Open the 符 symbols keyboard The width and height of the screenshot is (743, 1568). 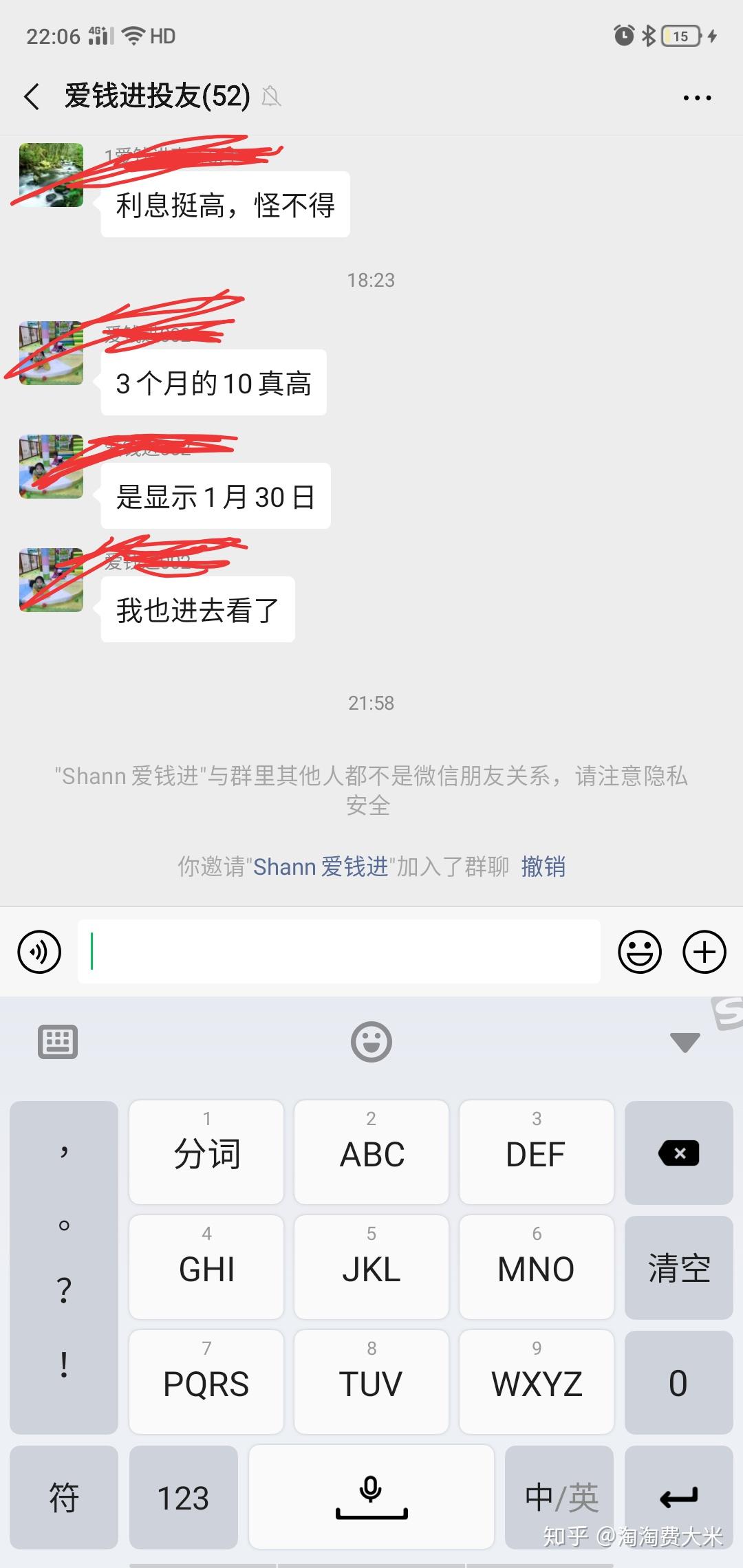tap(63, 1497)
